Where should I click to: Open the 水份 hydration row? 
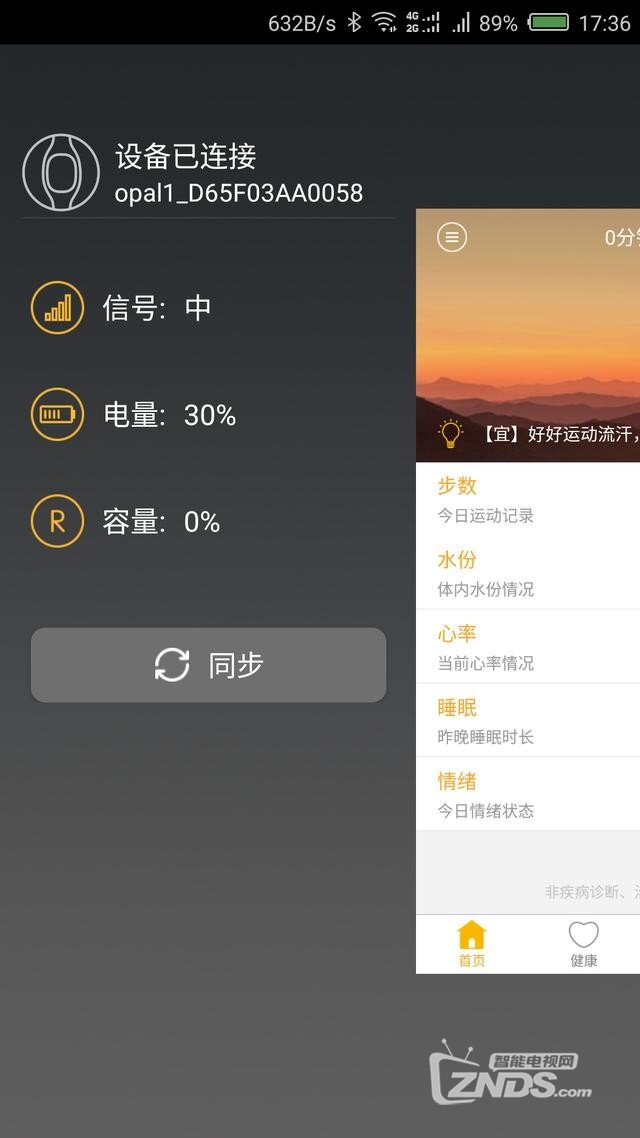pyautogui.click(x=527, y=573)
